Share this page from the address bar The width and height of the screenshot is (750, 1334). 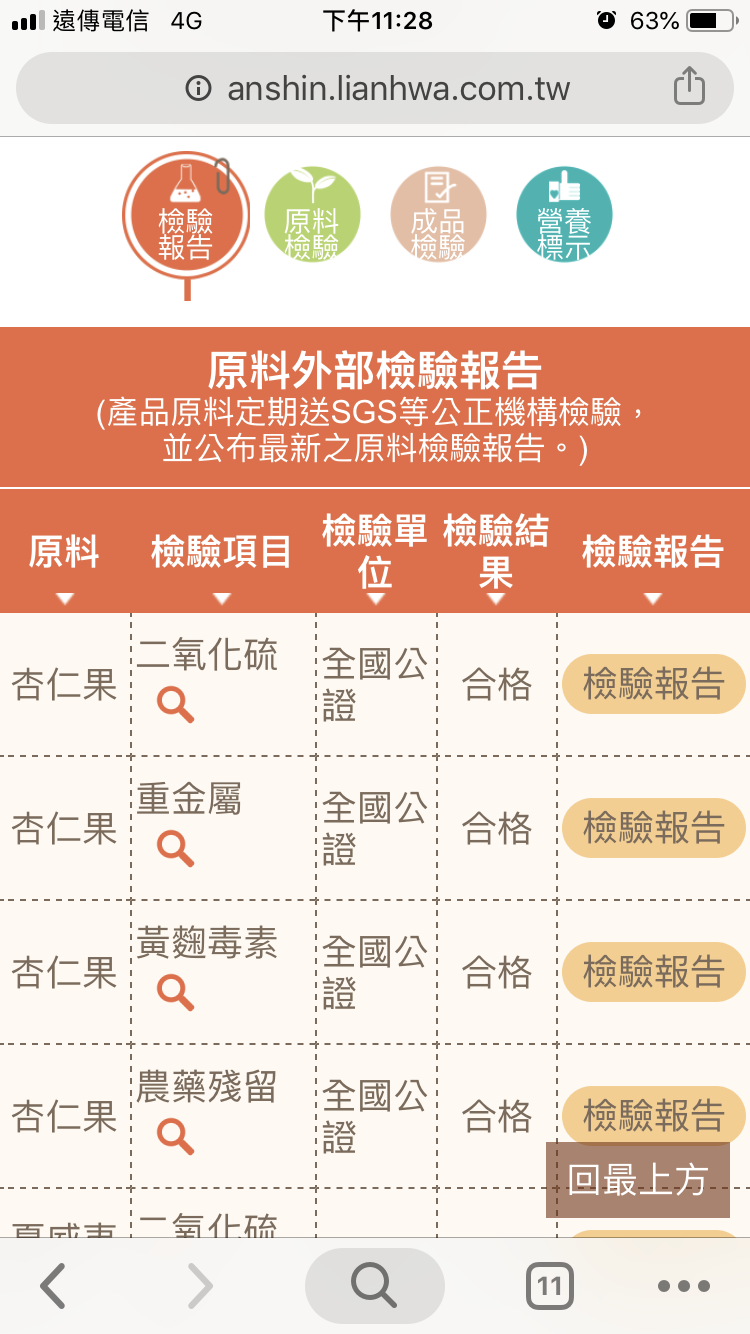tap(689, 87)
